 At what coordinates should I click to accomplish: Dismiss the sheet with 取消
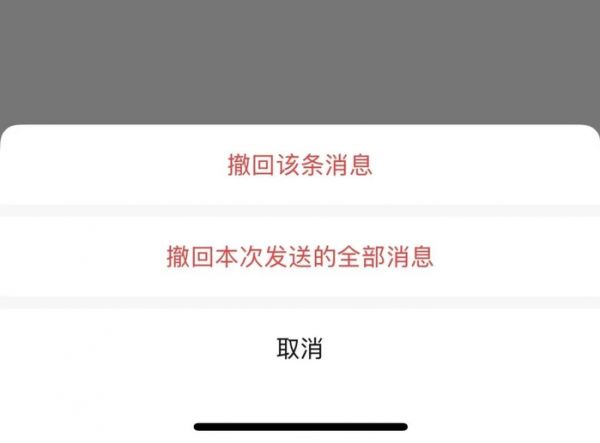point(300,349)
